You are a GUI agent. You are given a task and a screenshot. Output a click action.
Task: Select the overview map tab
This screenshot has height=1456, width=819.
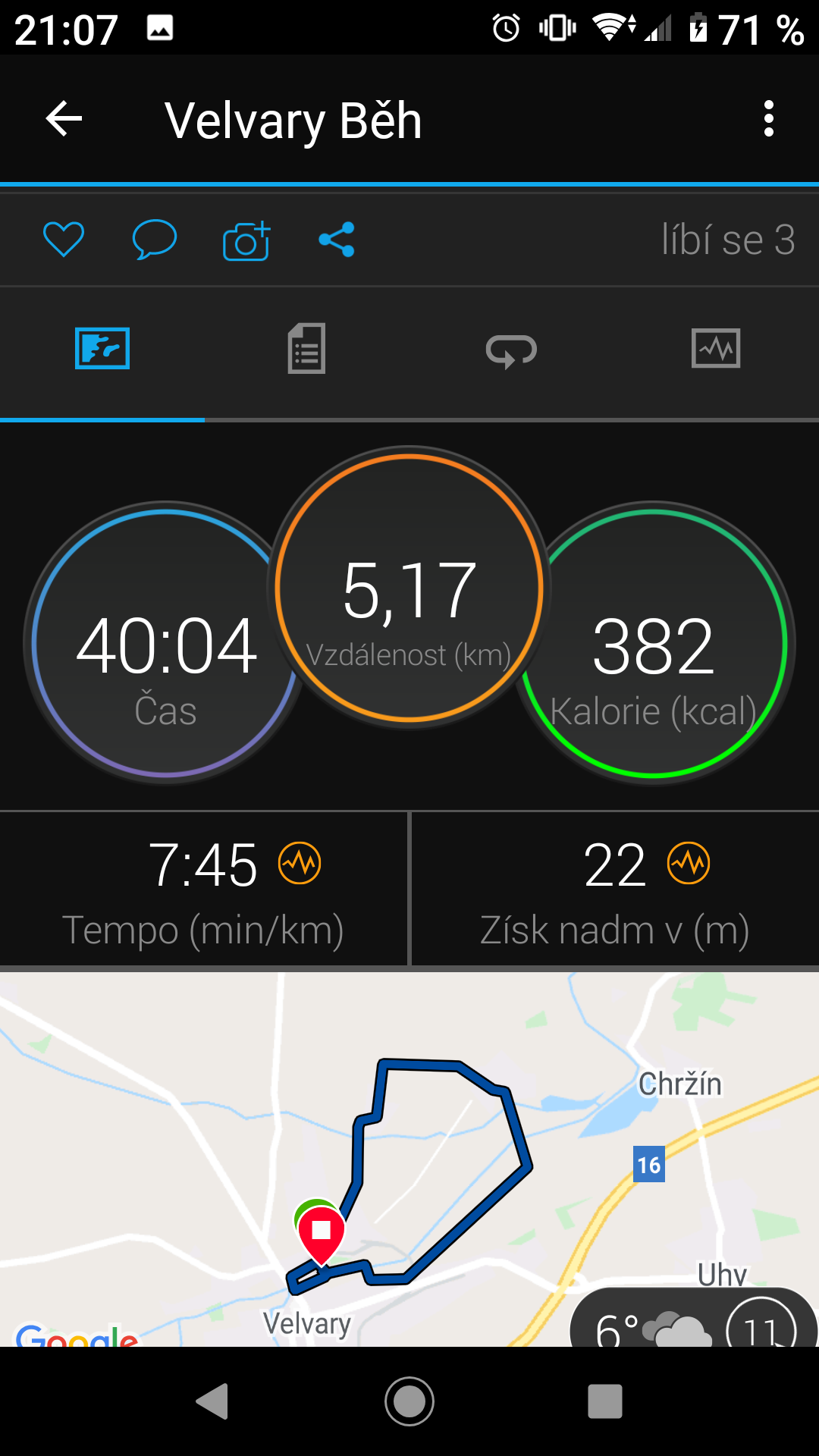[x=102, y=349]
